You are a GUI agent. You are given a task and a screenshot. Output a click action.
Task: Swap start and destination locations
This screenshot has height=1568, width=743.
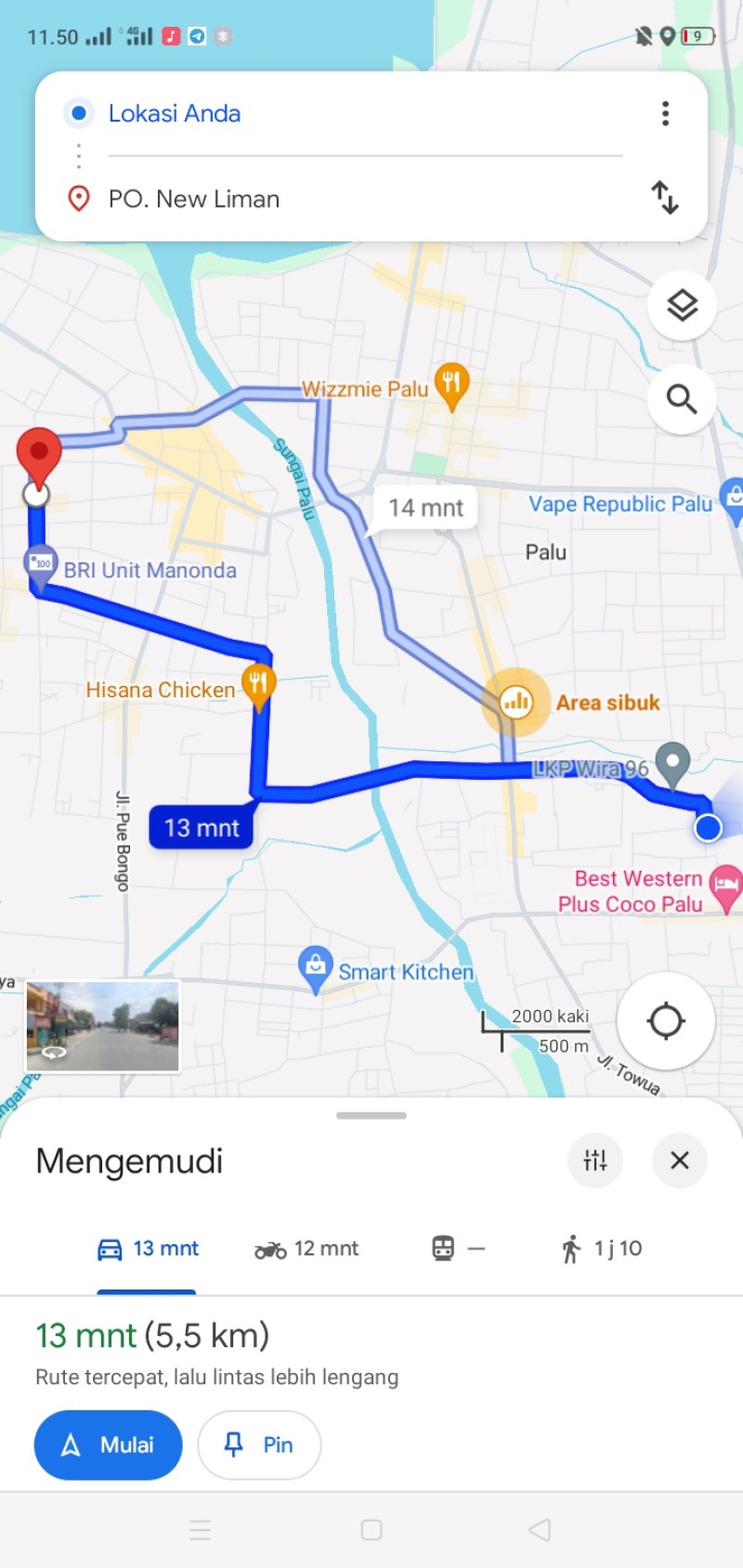click(x=665, y=198)
